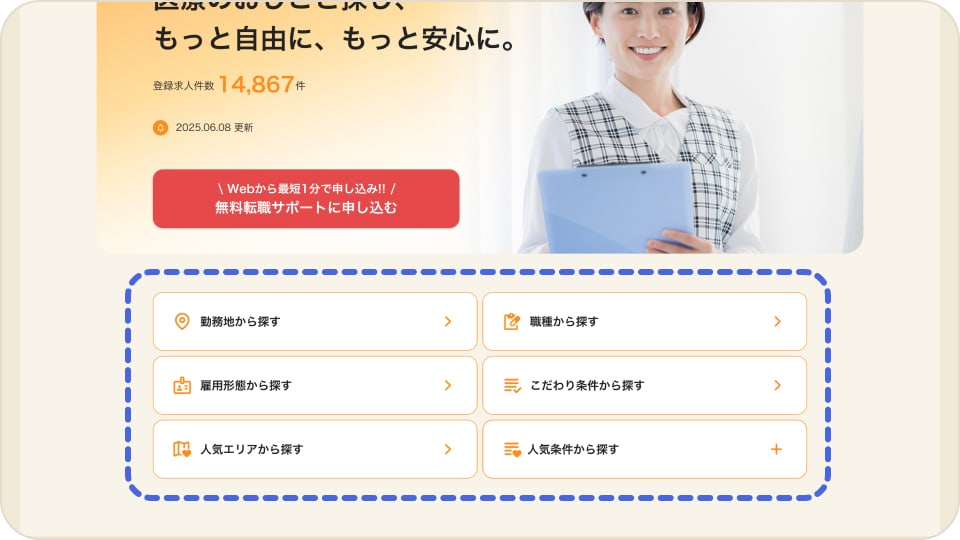Open 勤務地から探す search option

click(x=315, y=321)
